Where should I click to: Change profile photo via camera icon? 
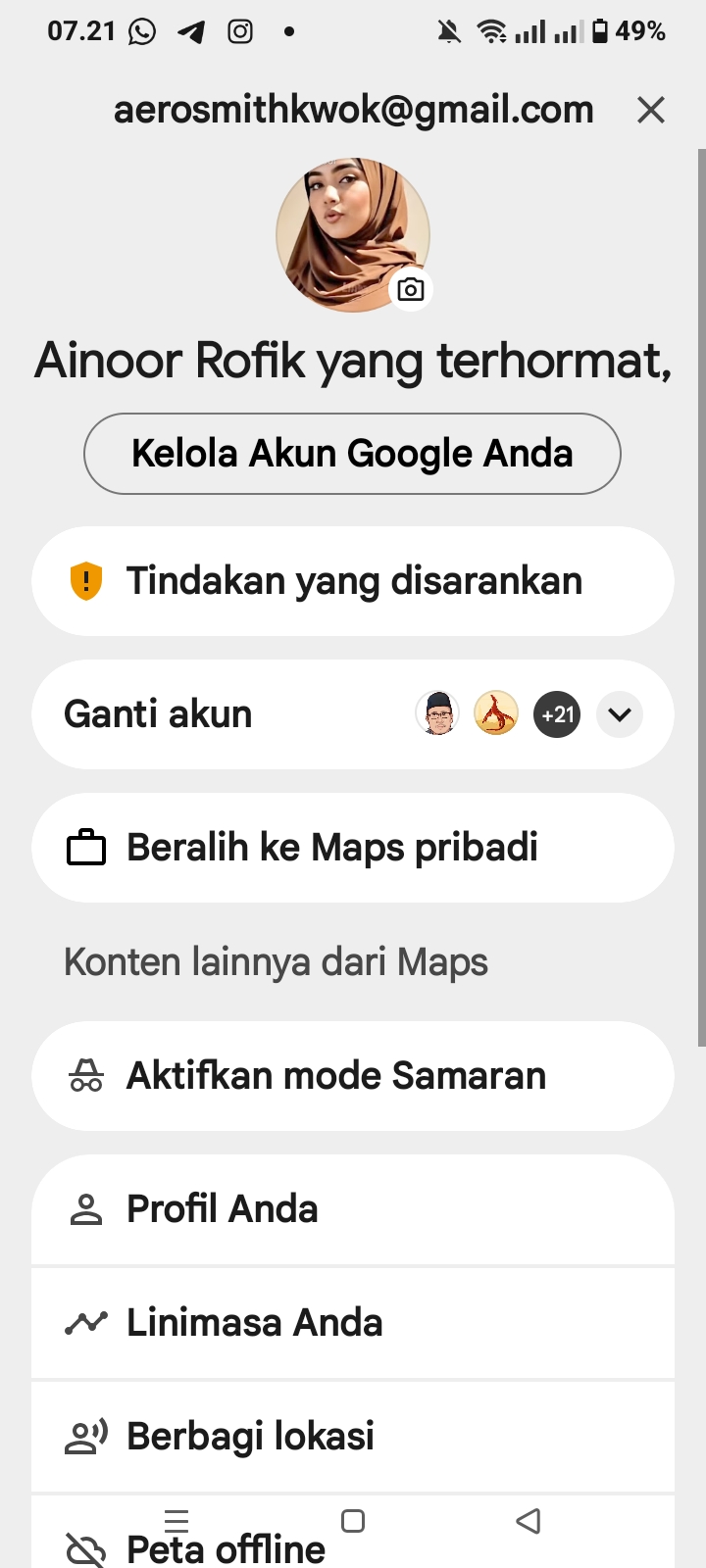(411, 289)
